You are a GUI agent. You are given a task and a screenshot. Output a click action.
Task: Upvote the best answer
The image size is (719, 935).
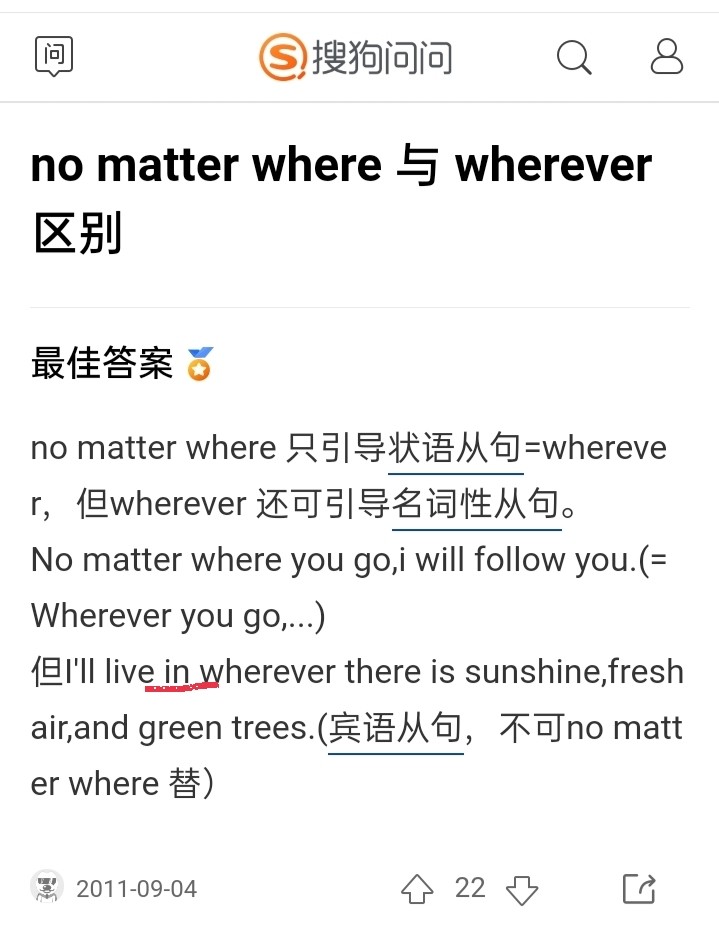tap(417, 888)
